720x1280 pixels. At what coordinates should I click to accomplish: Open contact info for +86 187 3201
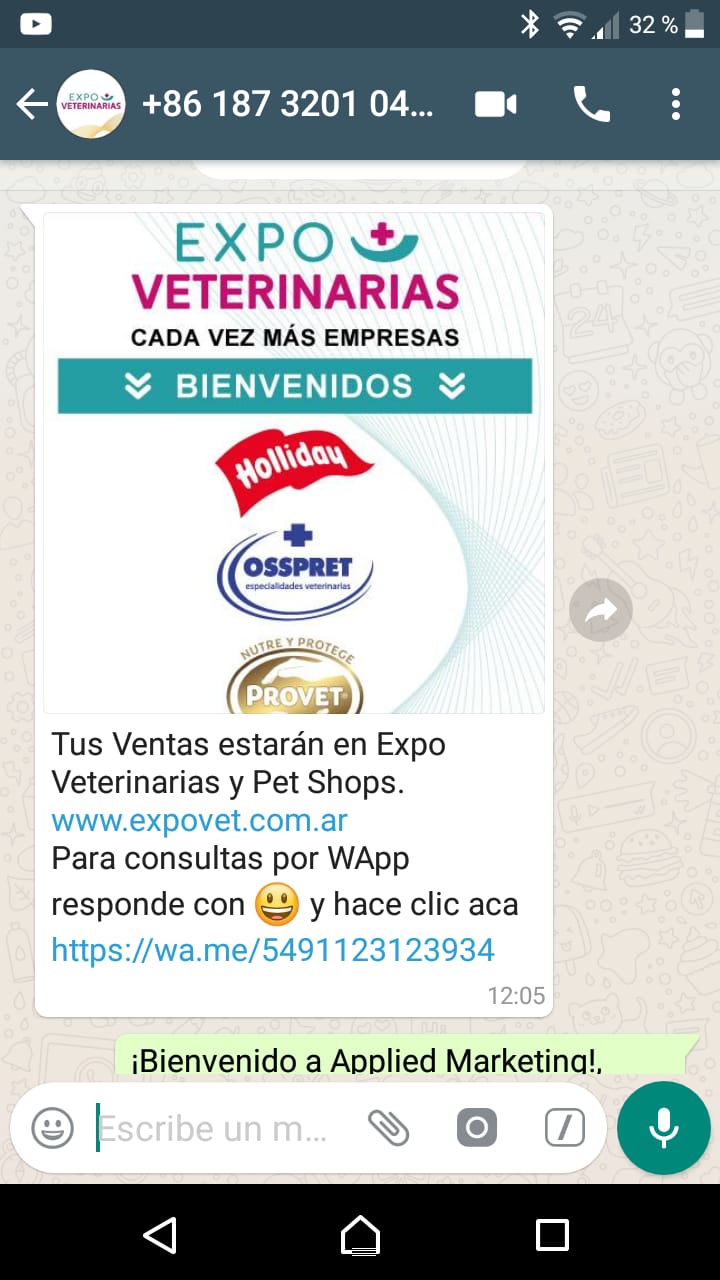tap(288, 104)
